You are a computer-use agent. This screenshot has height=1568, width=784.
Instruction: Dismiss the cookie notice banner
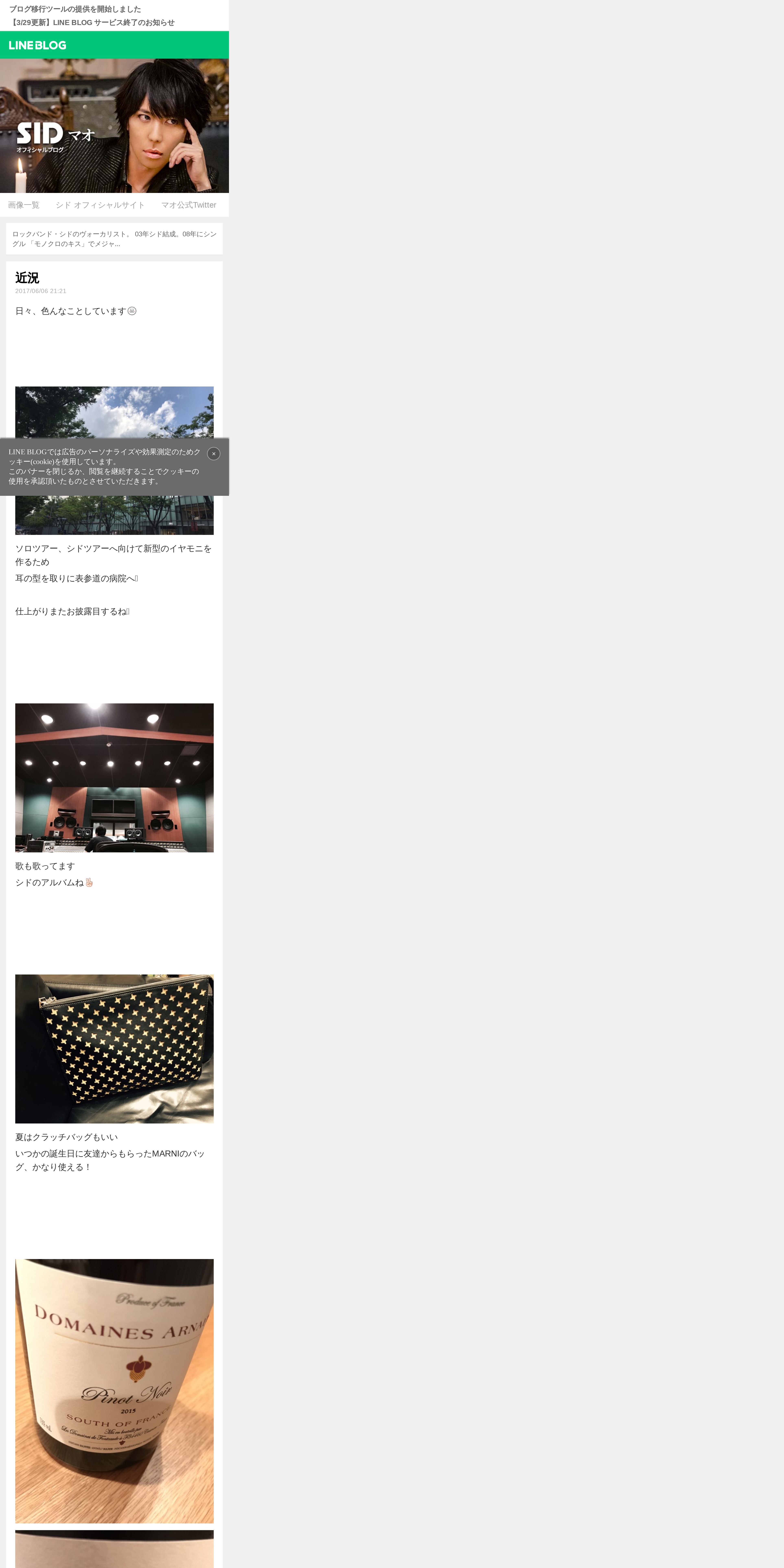(x=214, y=453)
